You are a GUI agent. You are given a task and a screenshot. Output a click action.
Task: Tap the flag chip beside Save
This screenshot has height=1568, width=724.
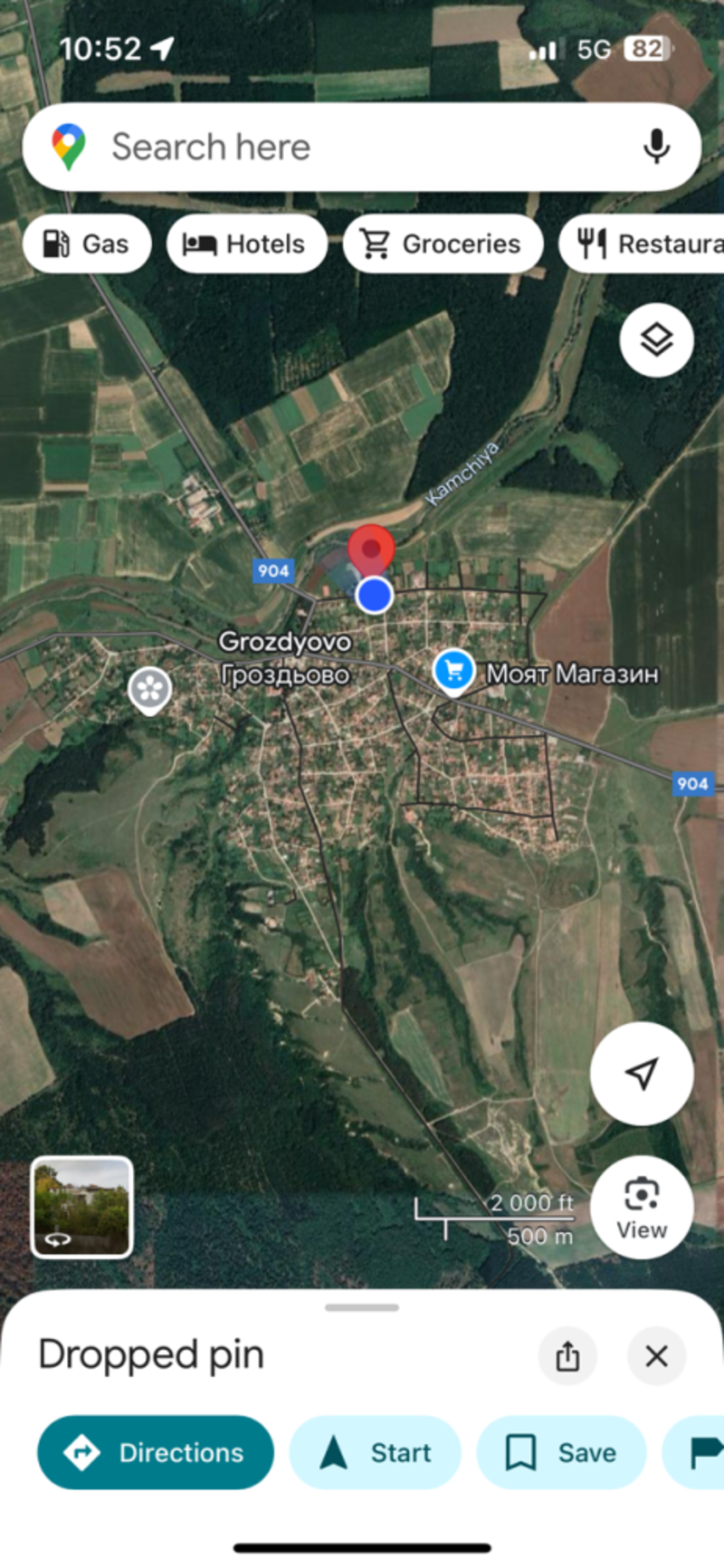click(694, 1452)
